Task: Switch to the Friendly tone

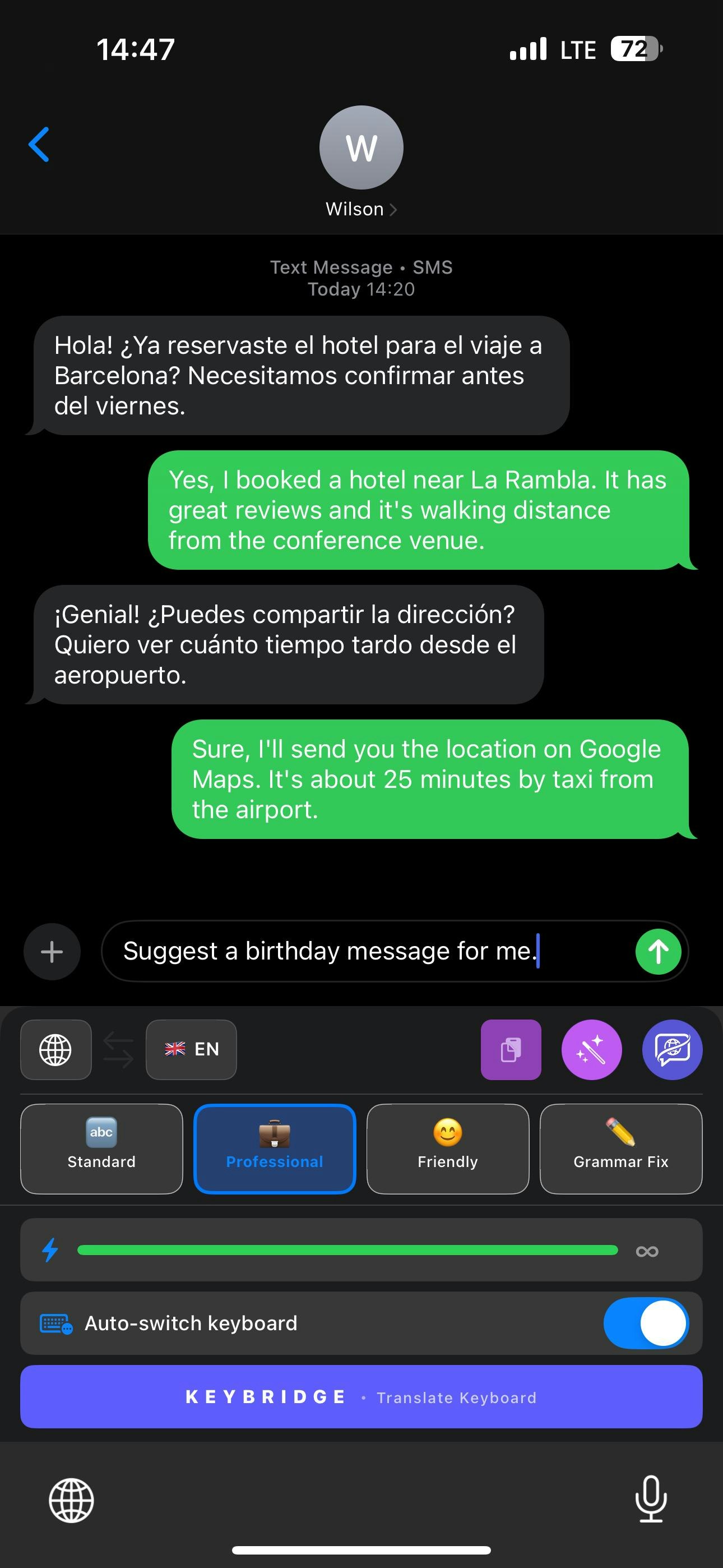Action: point(447,1149)
